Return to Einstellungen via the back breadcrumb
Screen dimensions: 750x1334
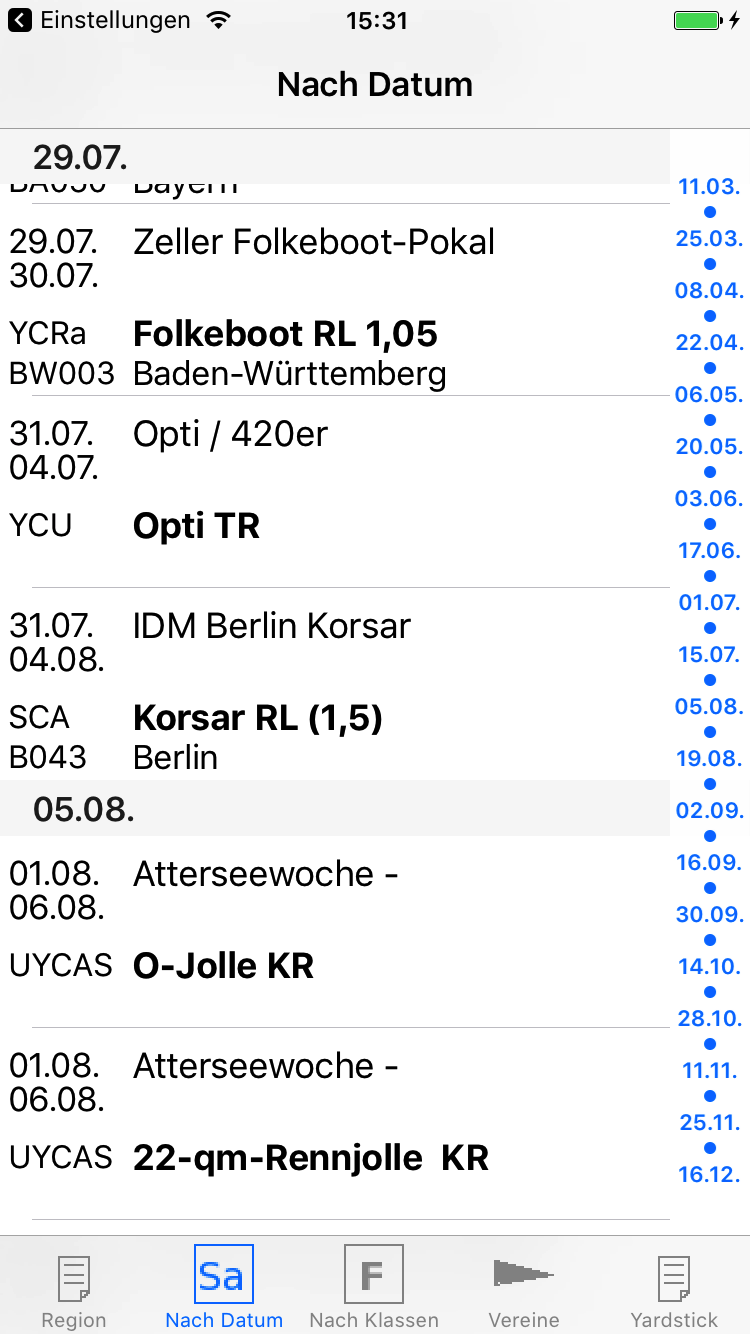pos(99,20)
